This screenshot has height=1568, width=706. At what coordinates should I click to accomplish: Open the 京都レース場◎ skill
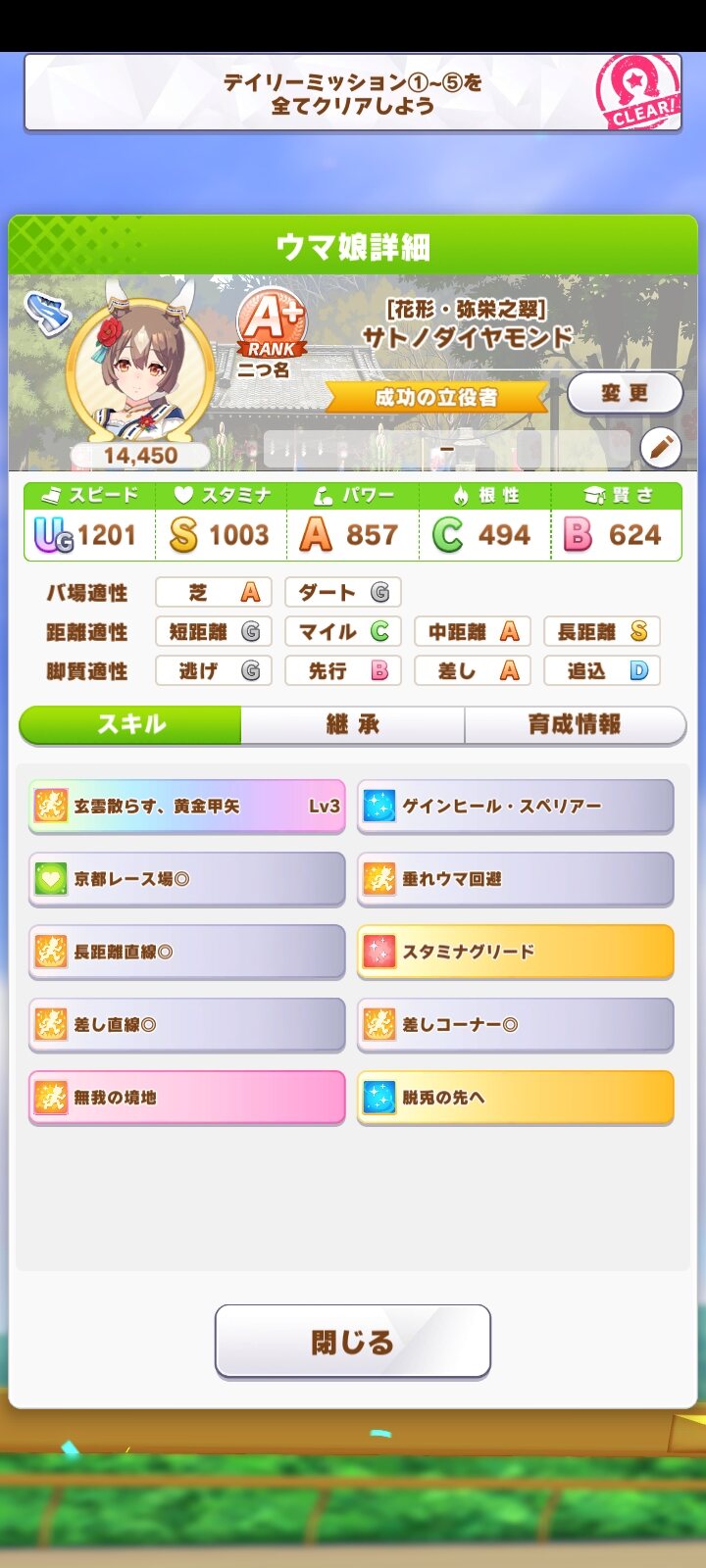(187, 879)
